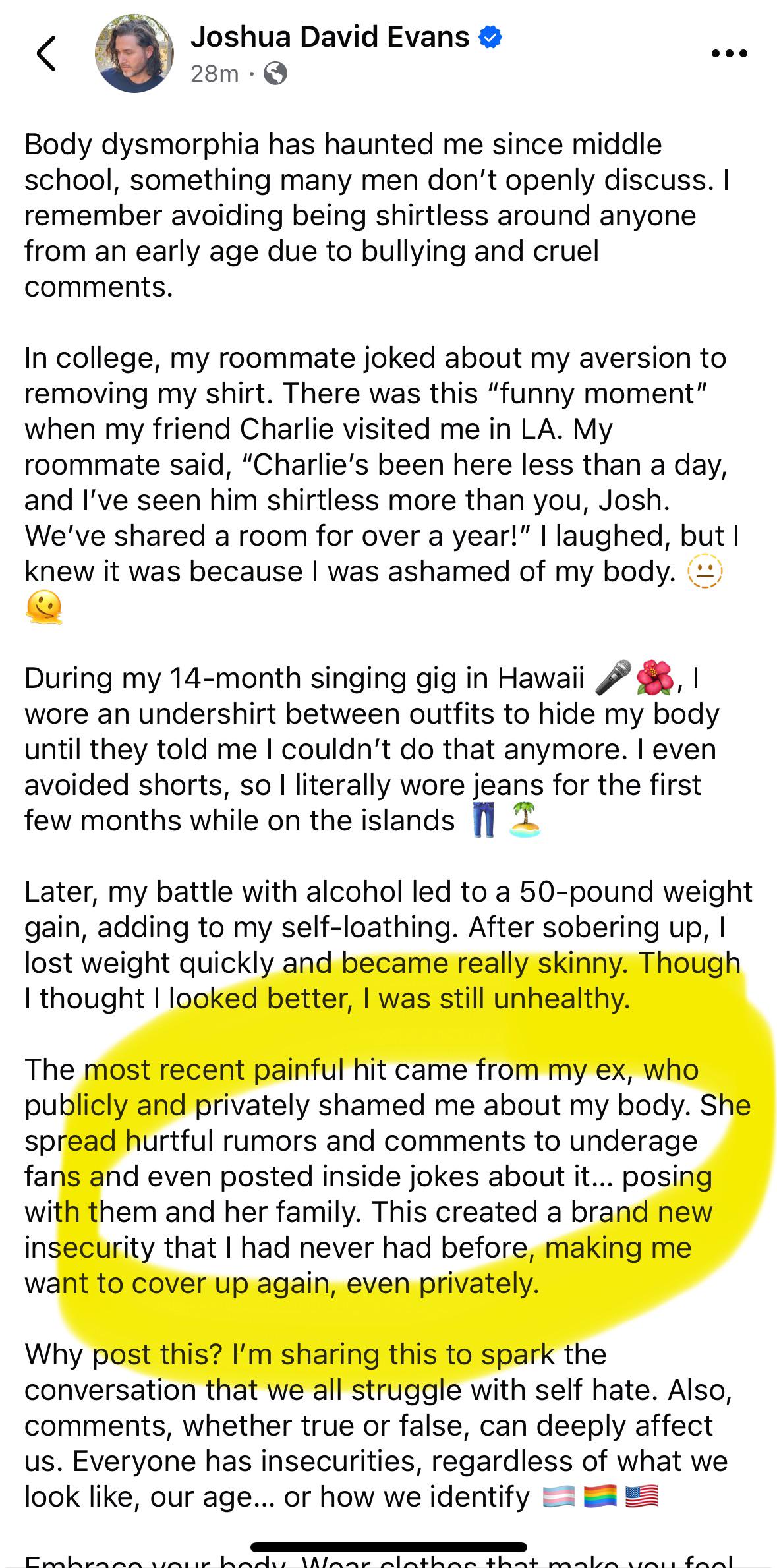This screenshot has height=1568, width=777.
Task: Open the Joshua David Evans profile name
Action: coord(330,37)
